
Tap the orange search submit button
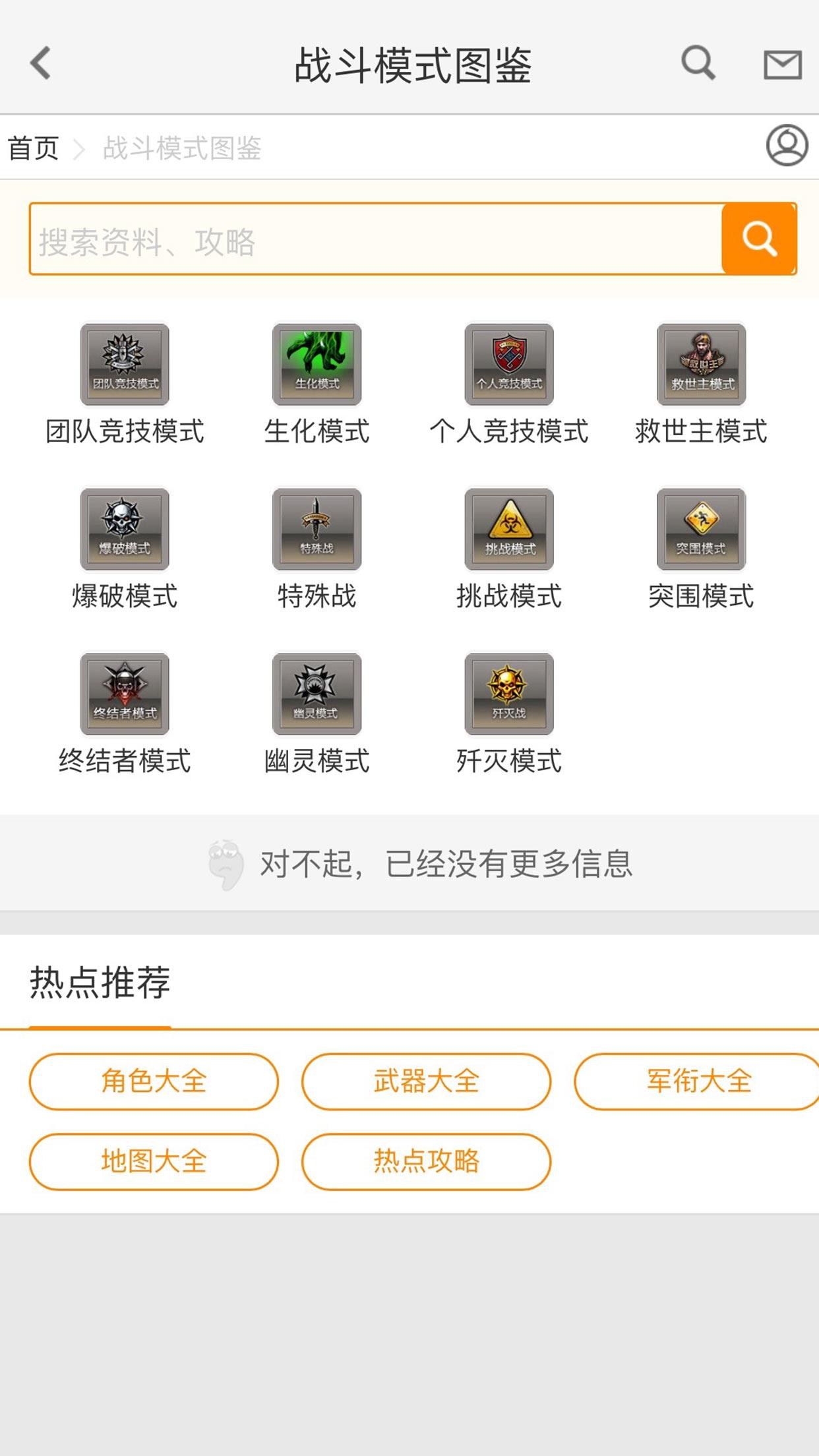[759, 239]
